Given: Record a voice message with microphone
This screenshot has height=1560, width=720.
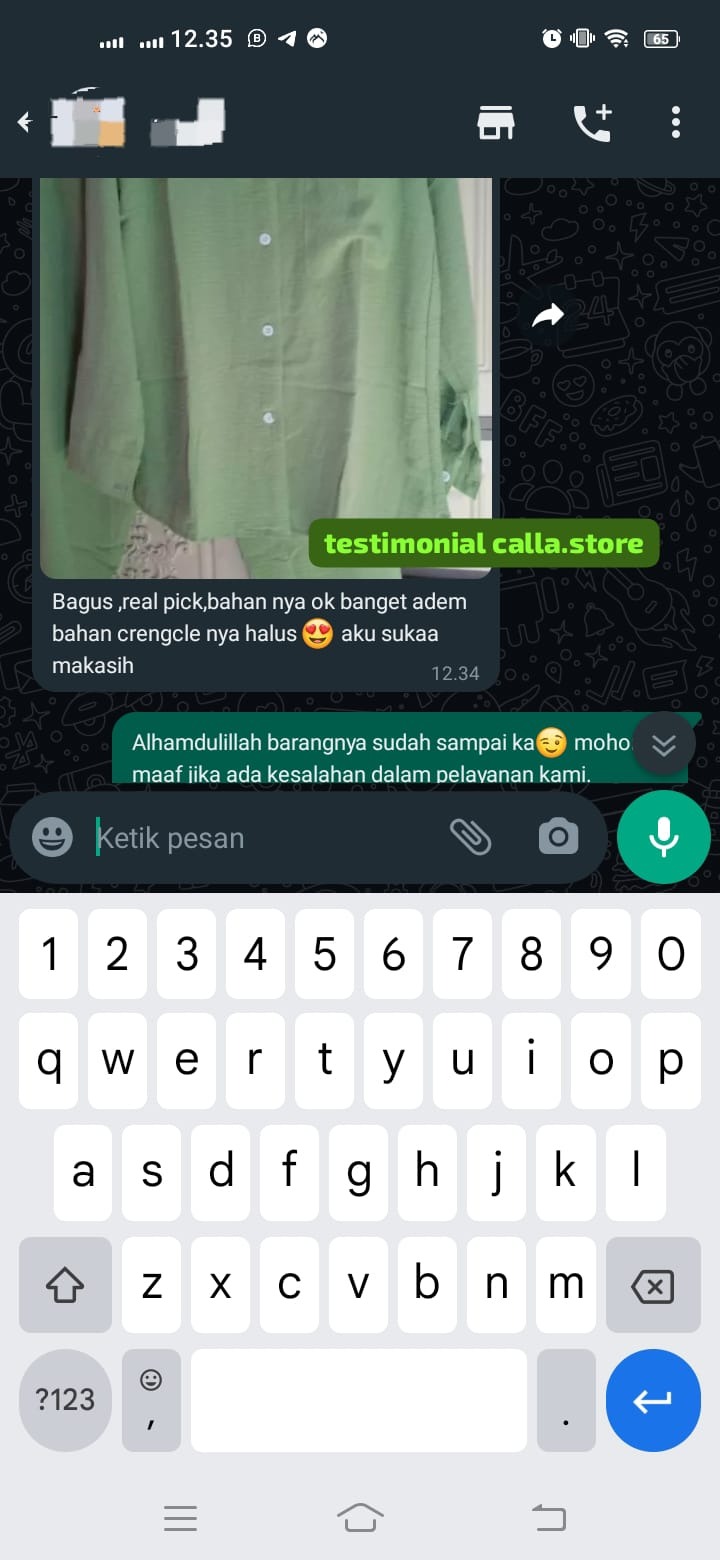Looking at the screenshot, I should pyautogui.click(x=664, y=837).
